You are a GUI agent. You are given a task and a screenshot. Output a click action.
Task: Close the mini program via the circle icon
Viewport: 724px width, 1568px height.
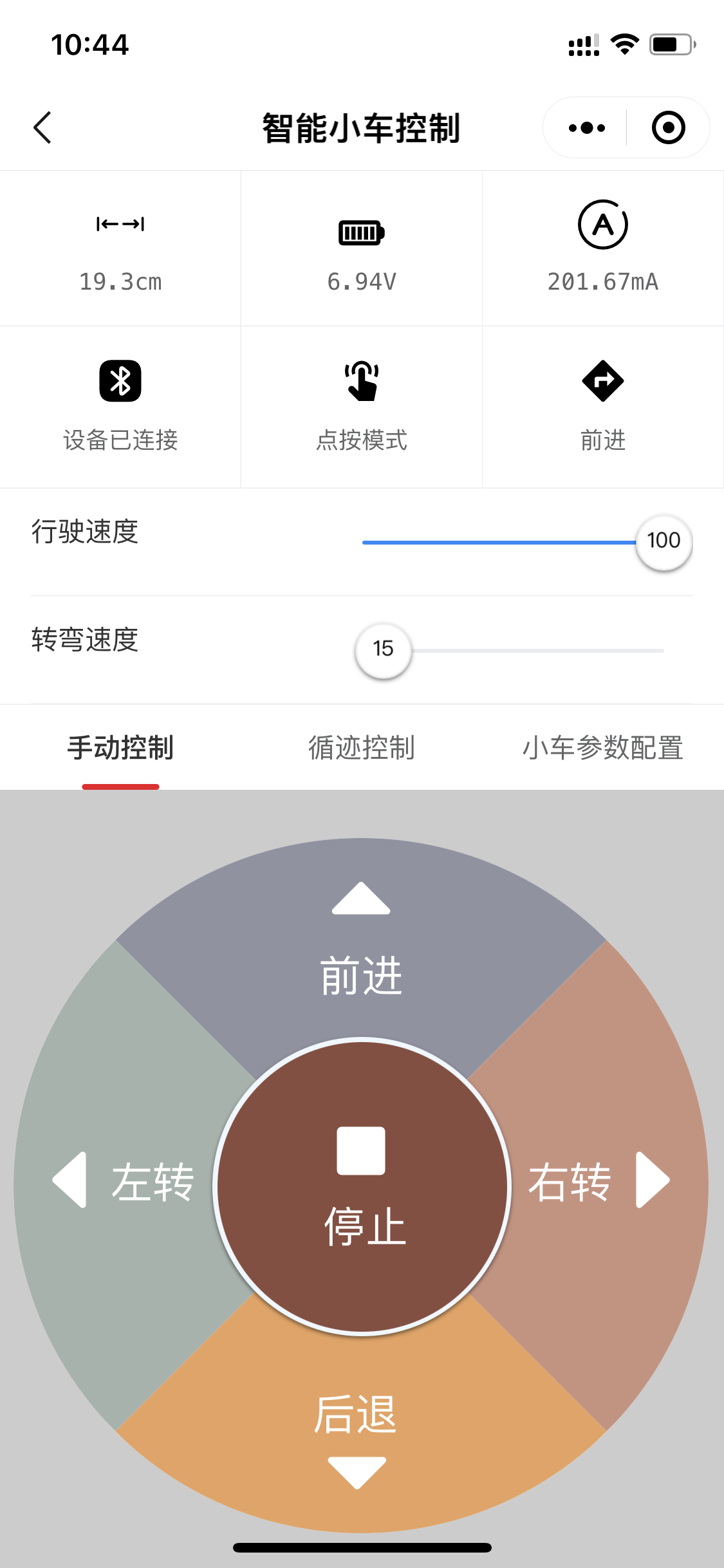point(668,127)
